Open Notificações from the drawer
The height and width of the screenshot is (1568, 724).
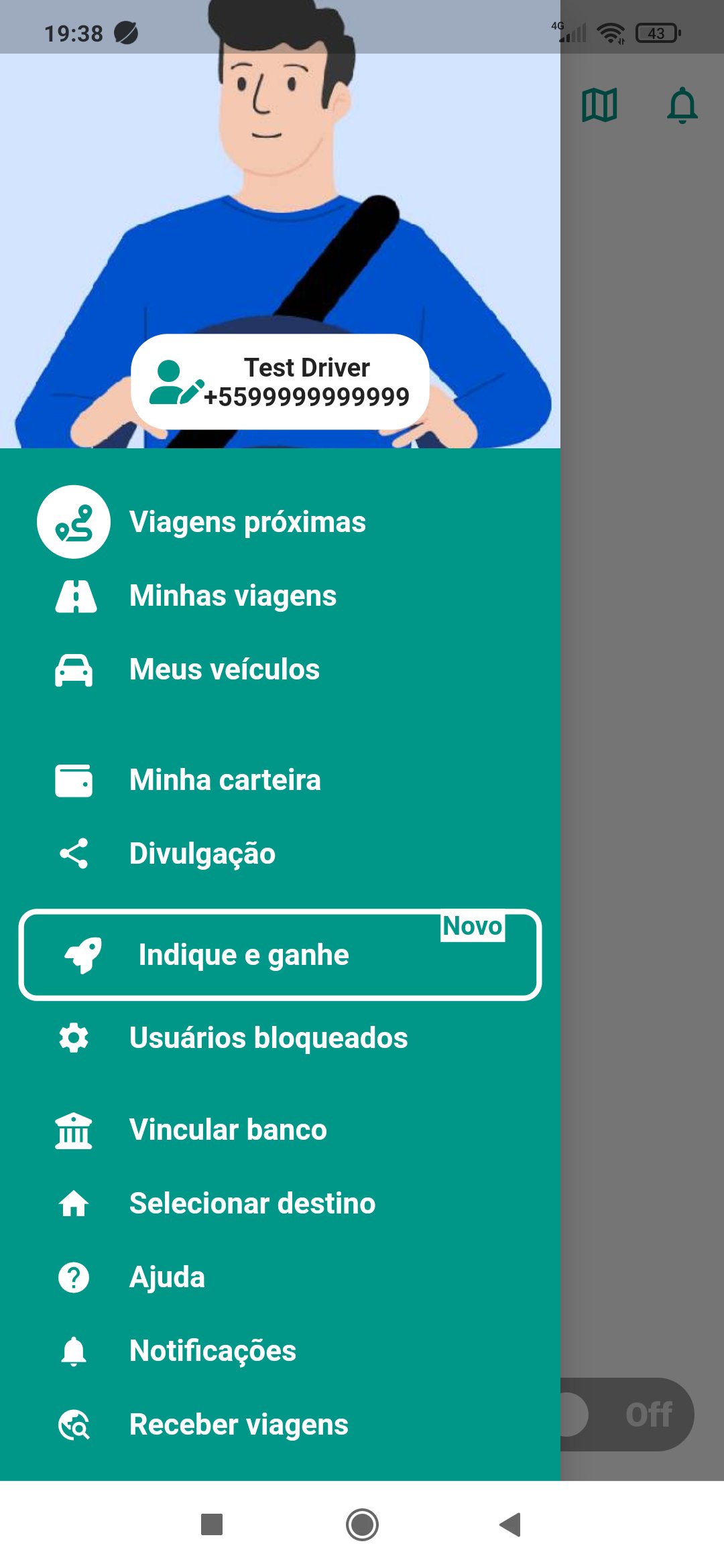pyautogui.click(x=213, y=1351)
